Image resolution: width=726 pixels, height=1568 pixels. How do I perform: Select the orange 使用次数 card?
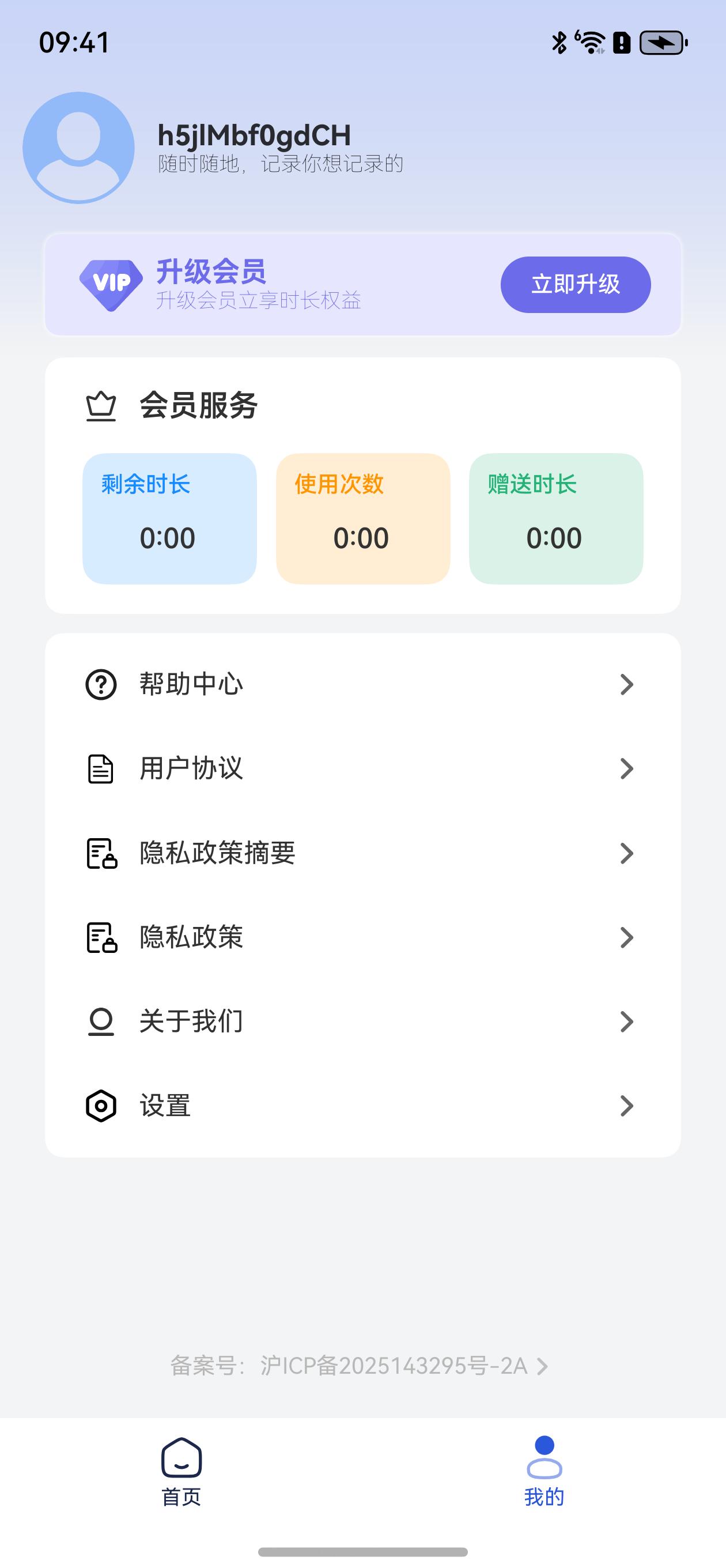362,519
